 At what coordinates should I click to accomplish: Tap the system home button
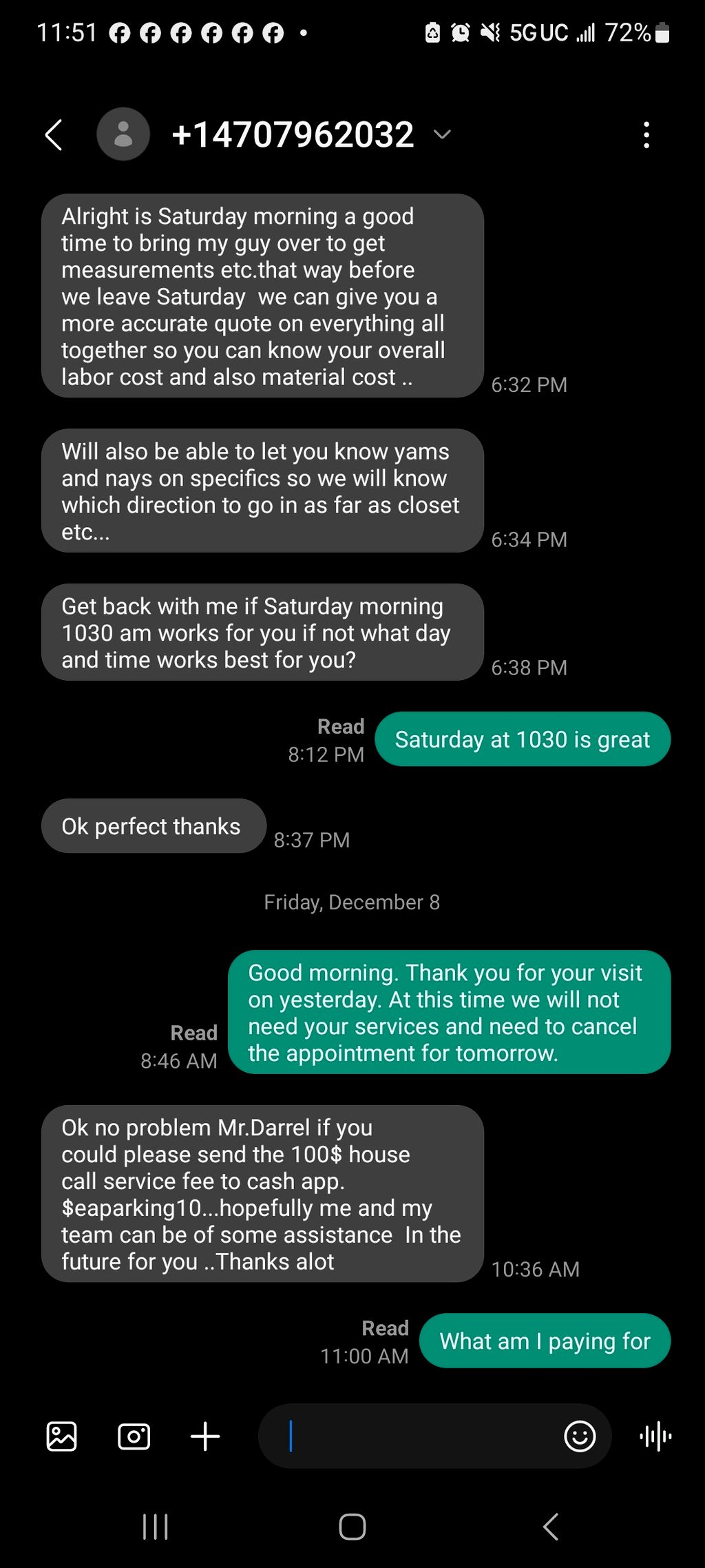click(352, 1527)
